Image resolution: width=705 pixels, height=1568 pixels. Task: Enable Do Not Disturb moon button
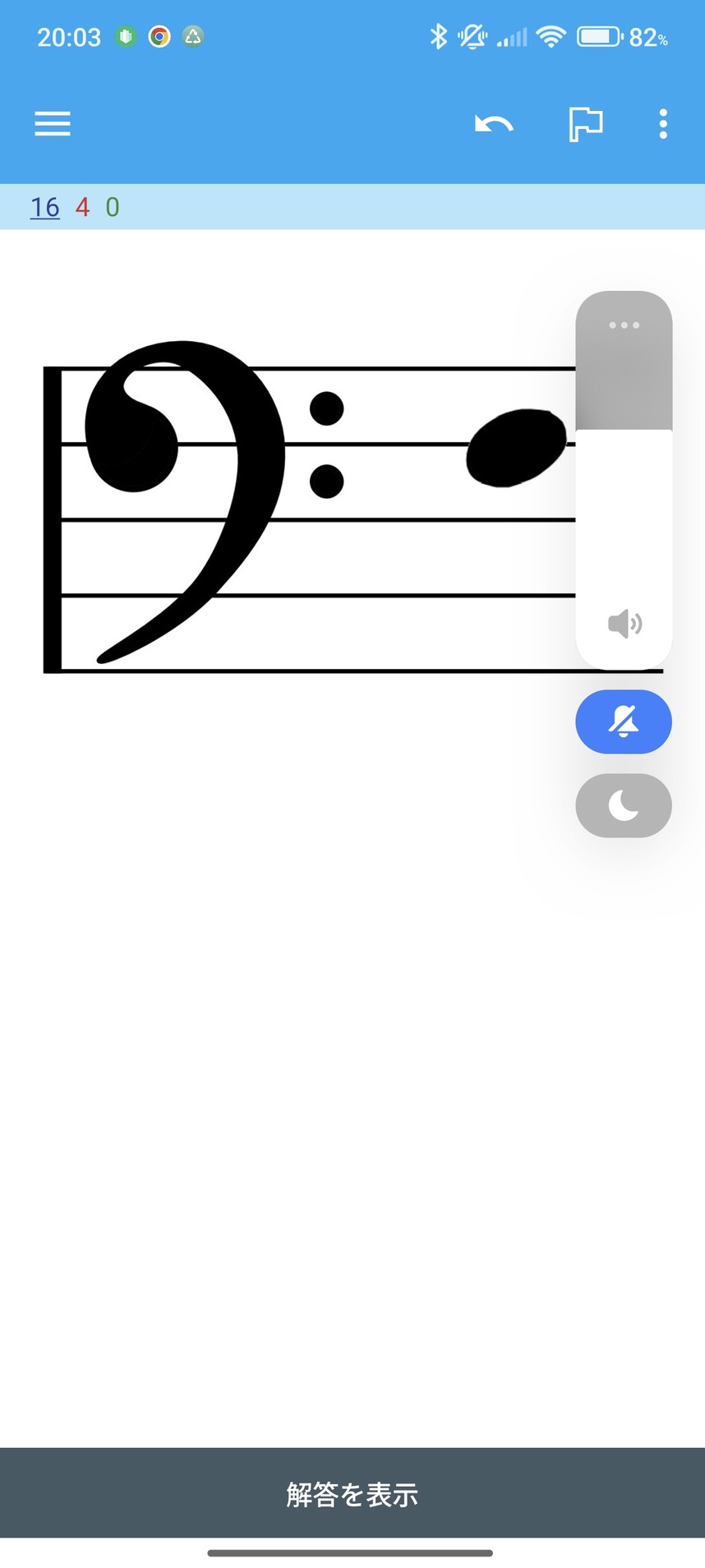[624, 805]
